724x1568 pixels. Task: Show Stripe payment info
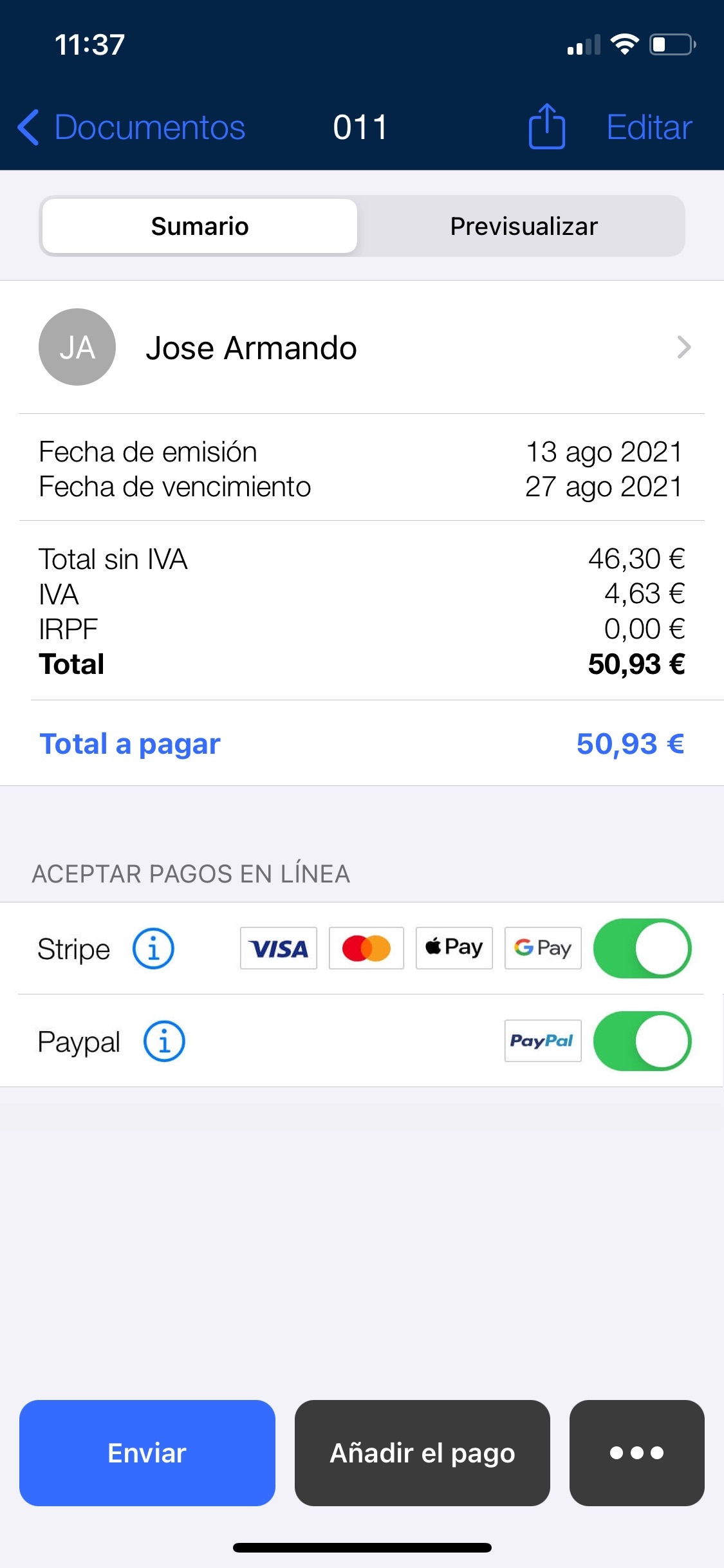tap(153, 949)
